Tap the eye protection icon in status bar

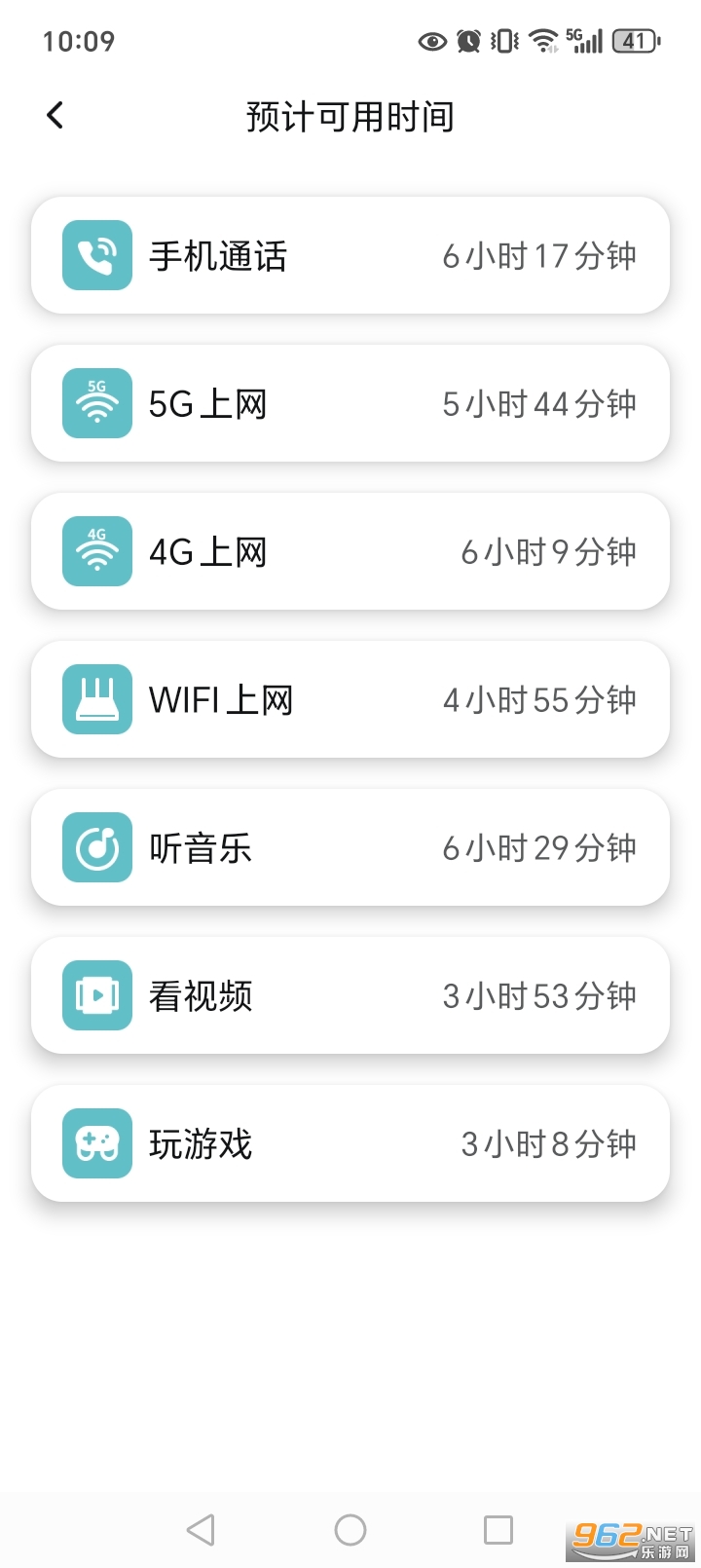tap(431, 42)
